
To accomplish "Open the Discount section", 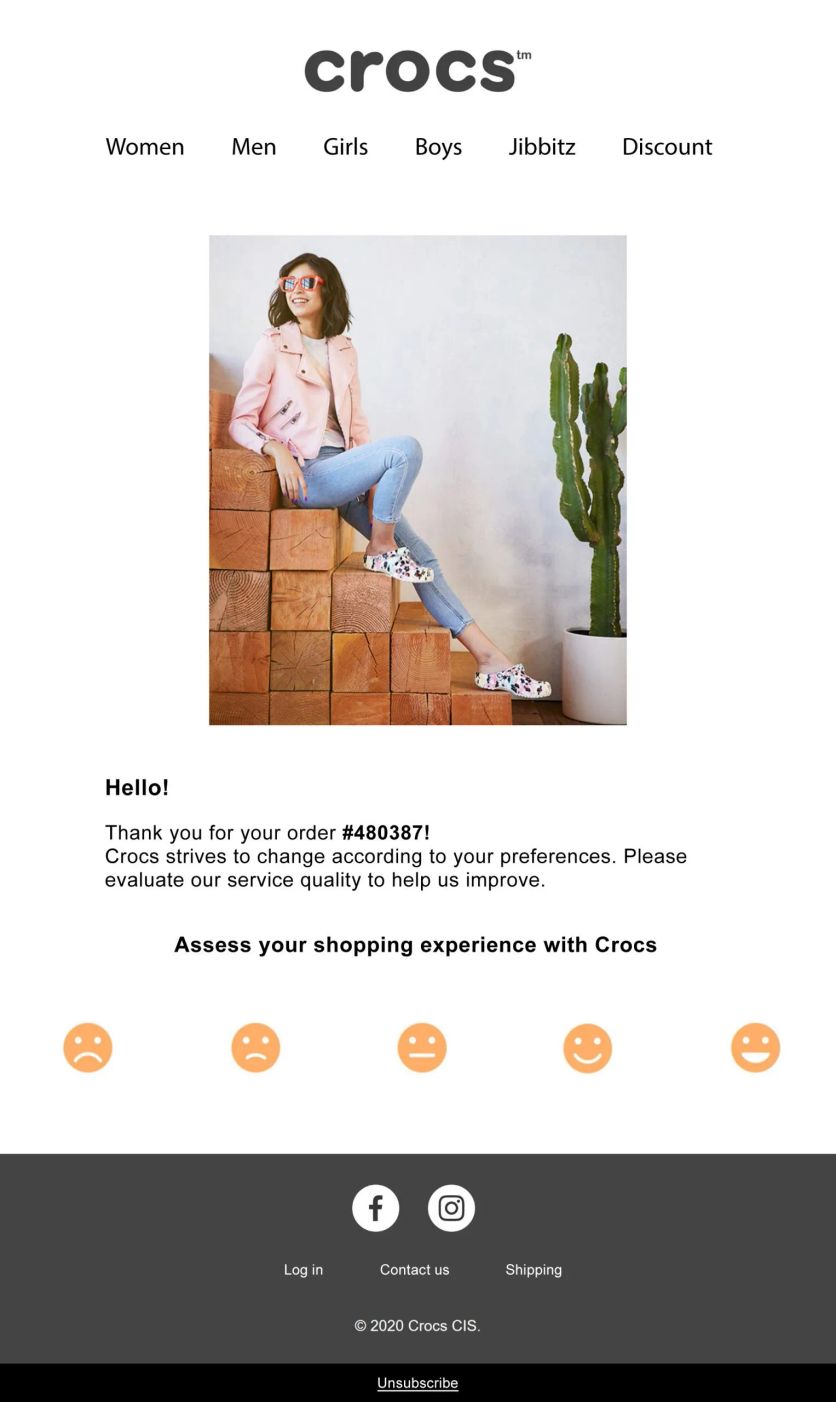I will pos(667,147).
